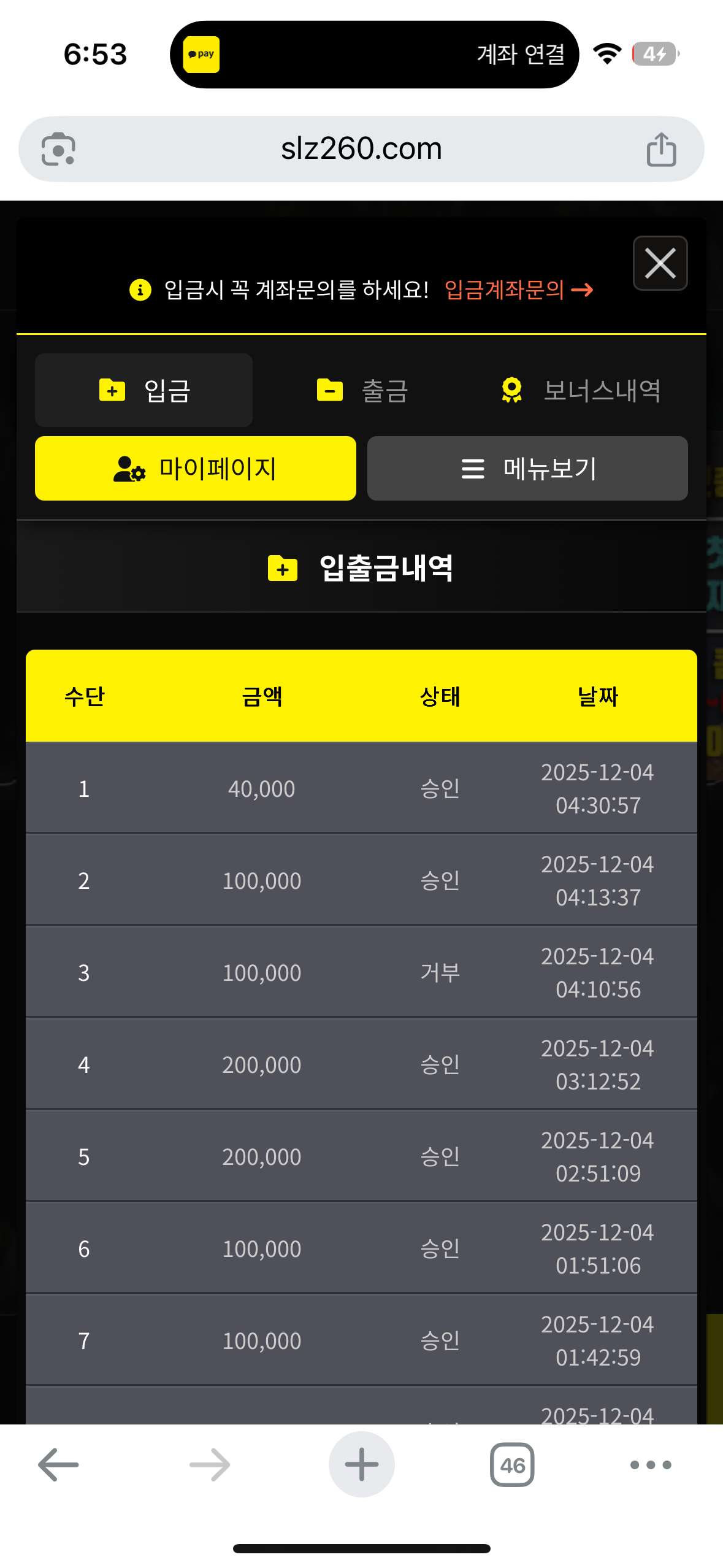Open the 계좌 연결 pay activity pill
This screenshot has width=723, height=1568.
374,55
